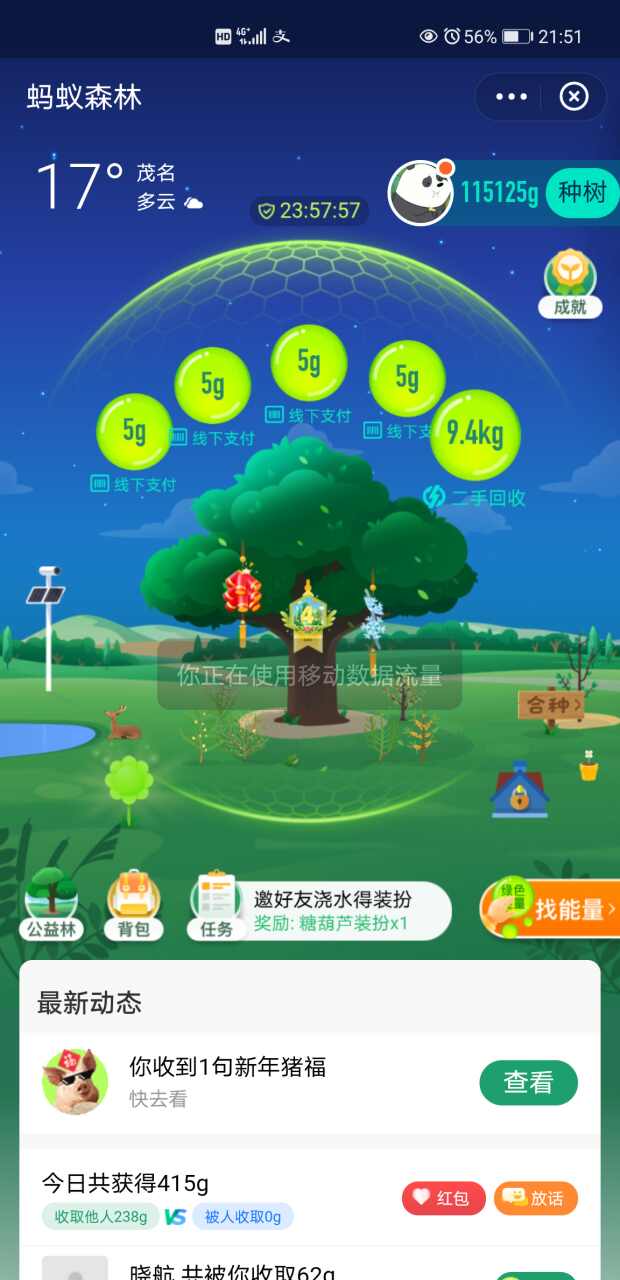620x1280 pixels.
Task: Tap 查看 to view the new year greeting
Action: click(x=528, y=1082)
